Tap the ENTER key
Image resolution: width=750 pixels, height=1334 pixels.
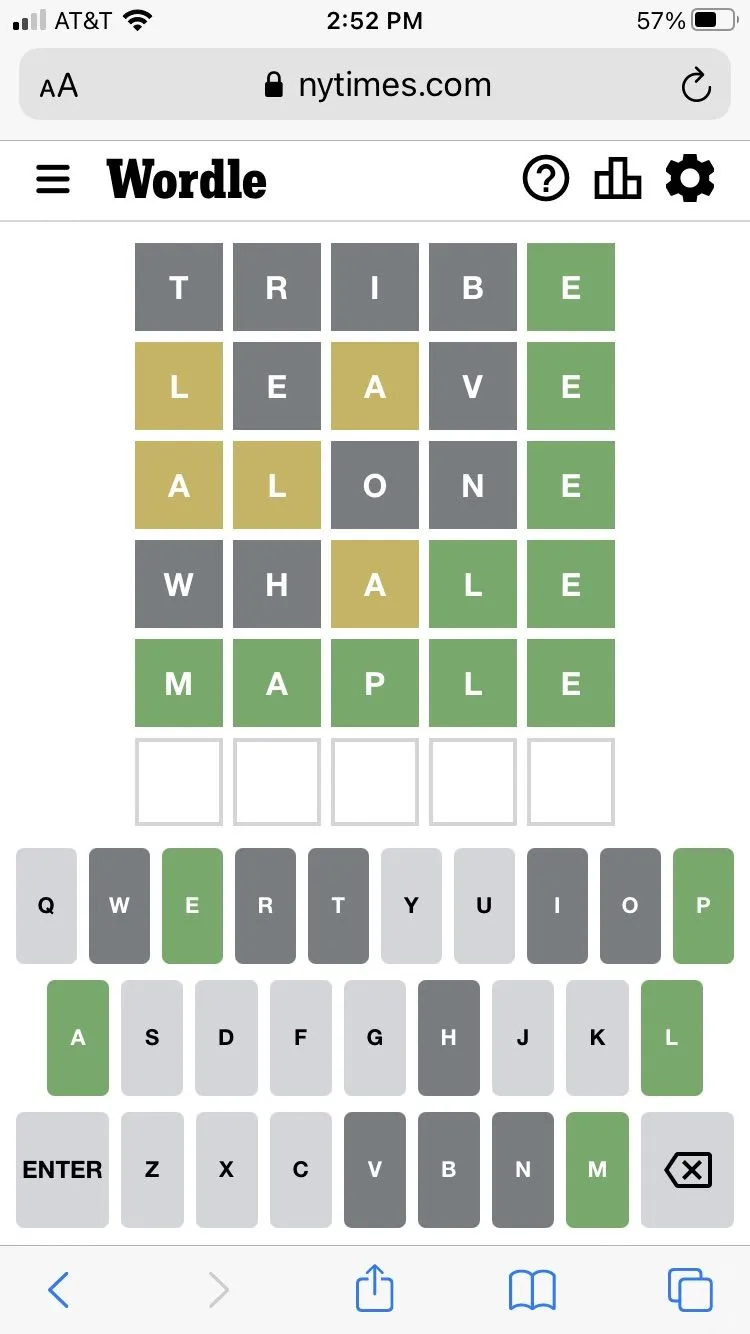click(62, 1169)
